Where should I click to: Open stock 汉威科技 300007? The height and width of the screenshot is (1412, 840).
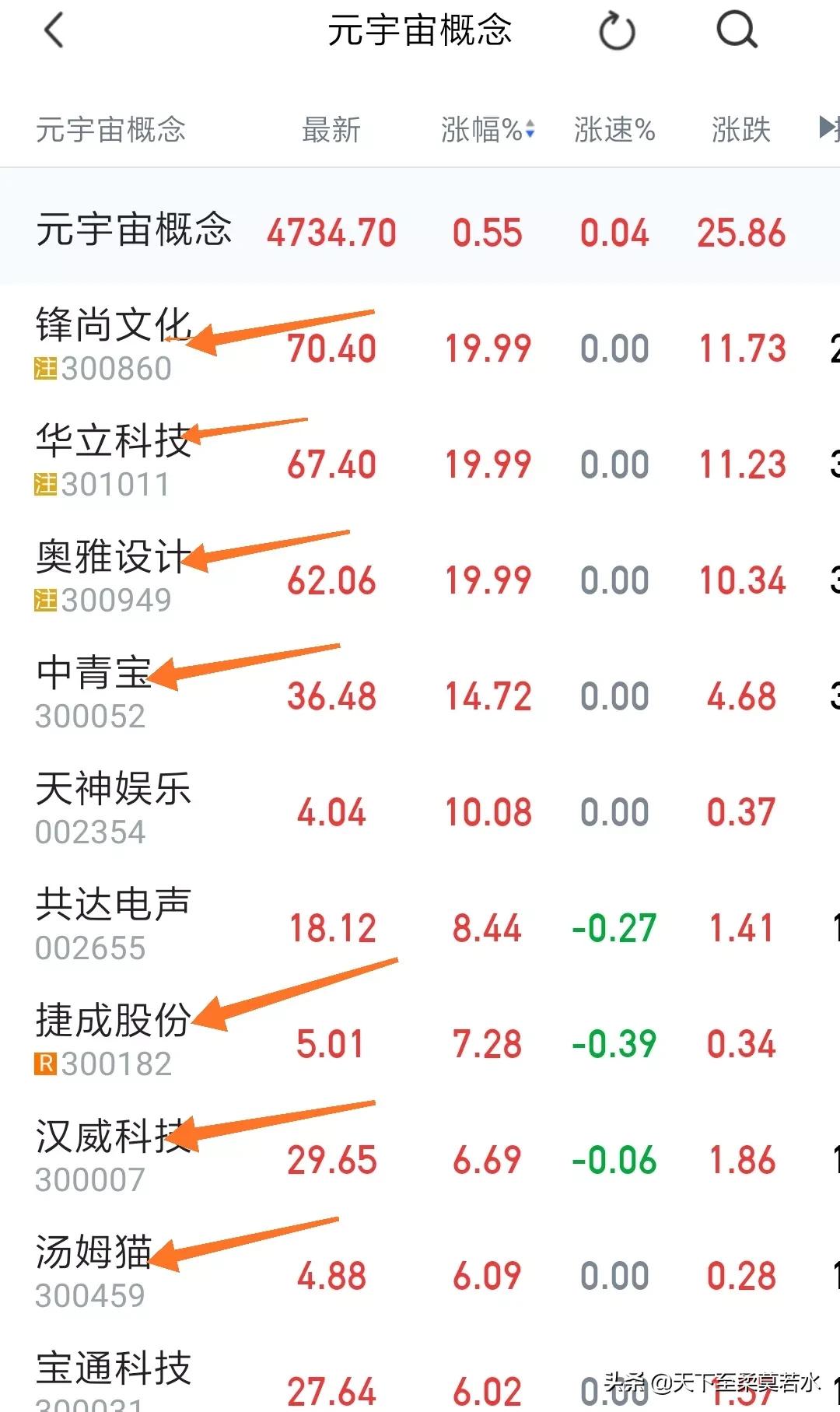(x=420, y=1158)
